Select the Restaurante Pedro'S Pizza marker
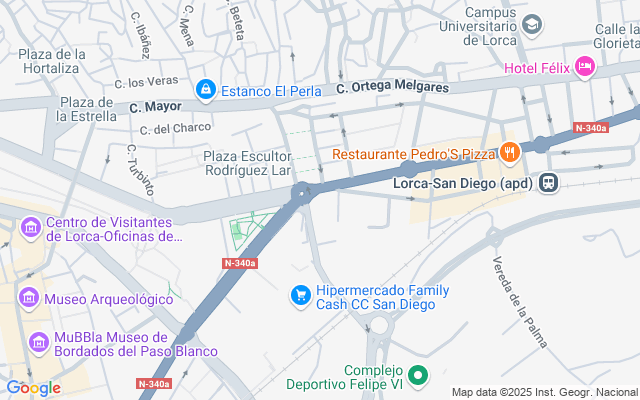This screenshot has width=640, height=400. pos(510,154)
